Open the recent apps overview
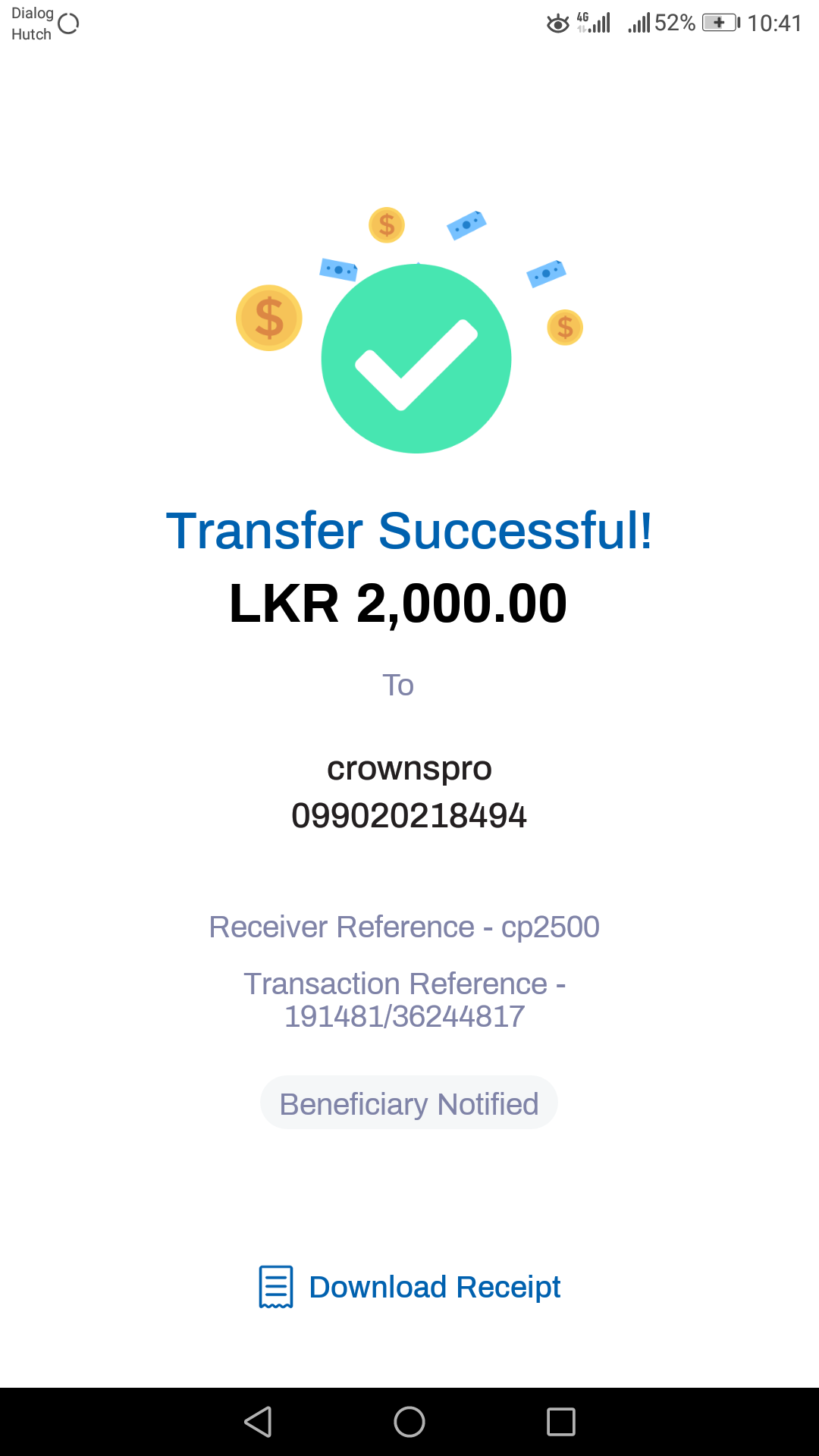819x1456 pixels. tap(561, 1422)
